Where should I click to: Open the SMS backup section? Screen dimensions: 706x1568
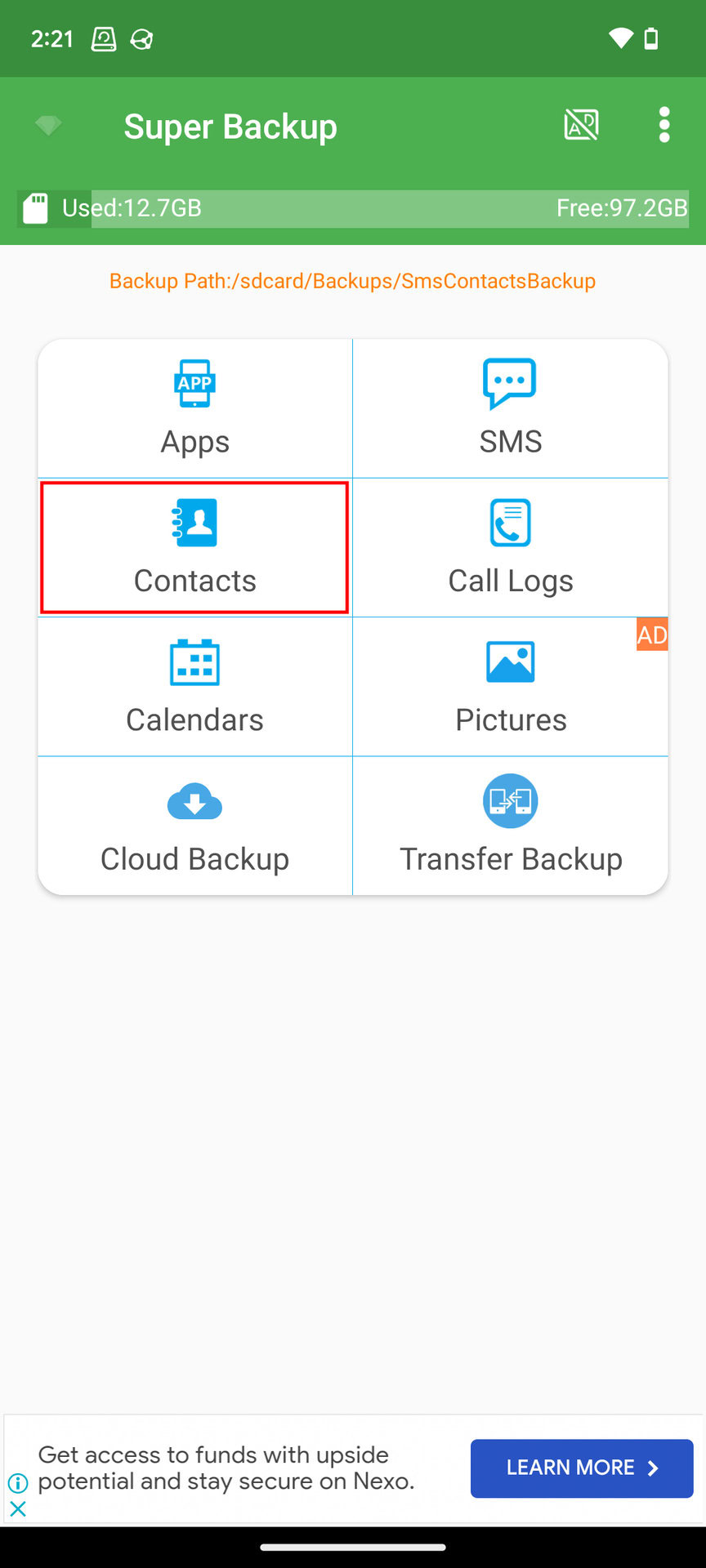click(x=511, y=408)
